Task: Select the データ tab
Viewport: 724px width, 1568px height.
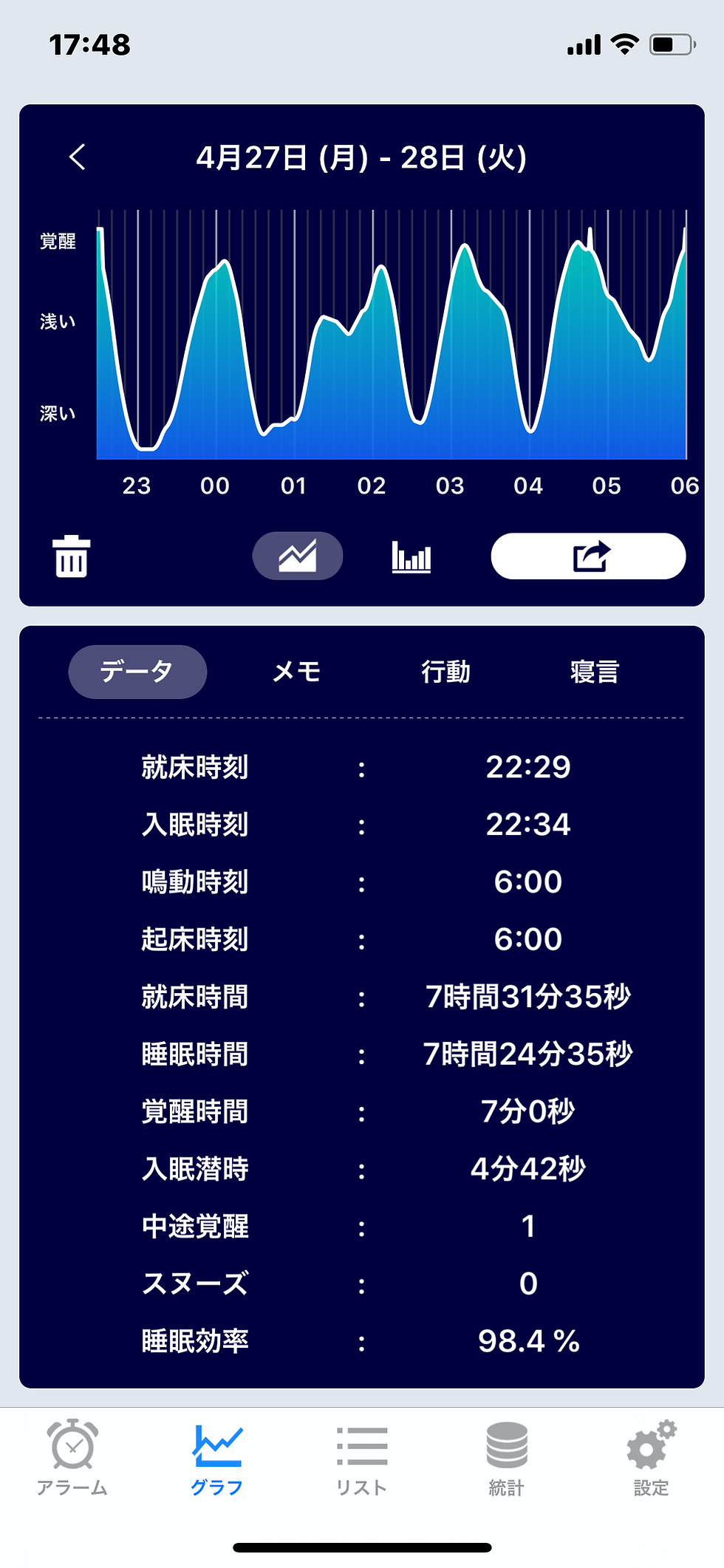Action: [137, 672]
